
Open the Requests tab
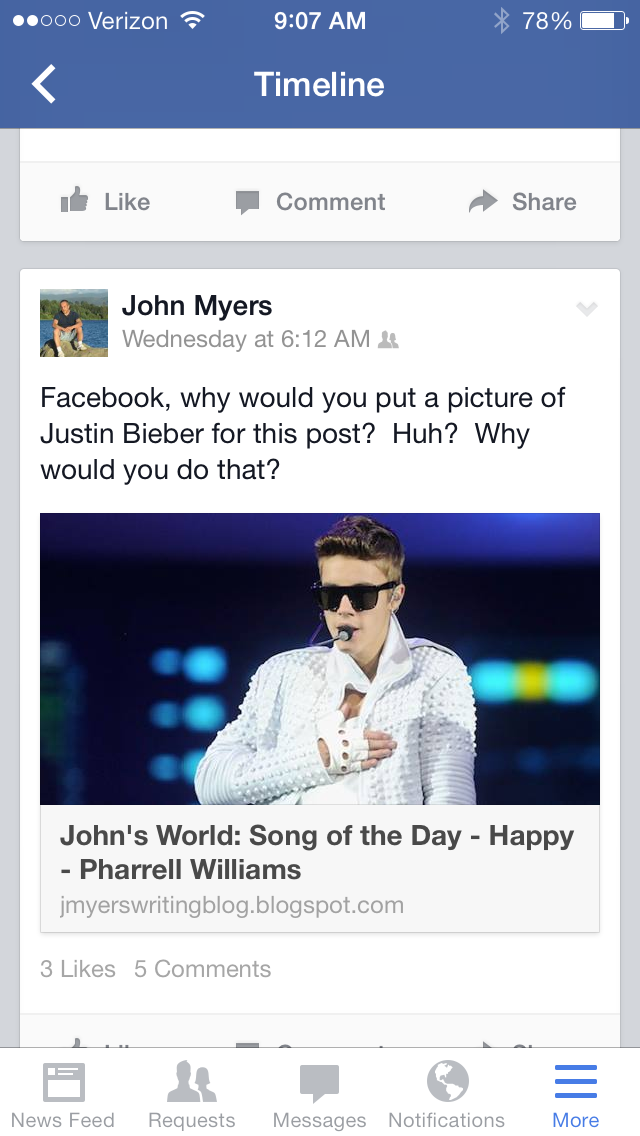click(x=191, y=1096)
